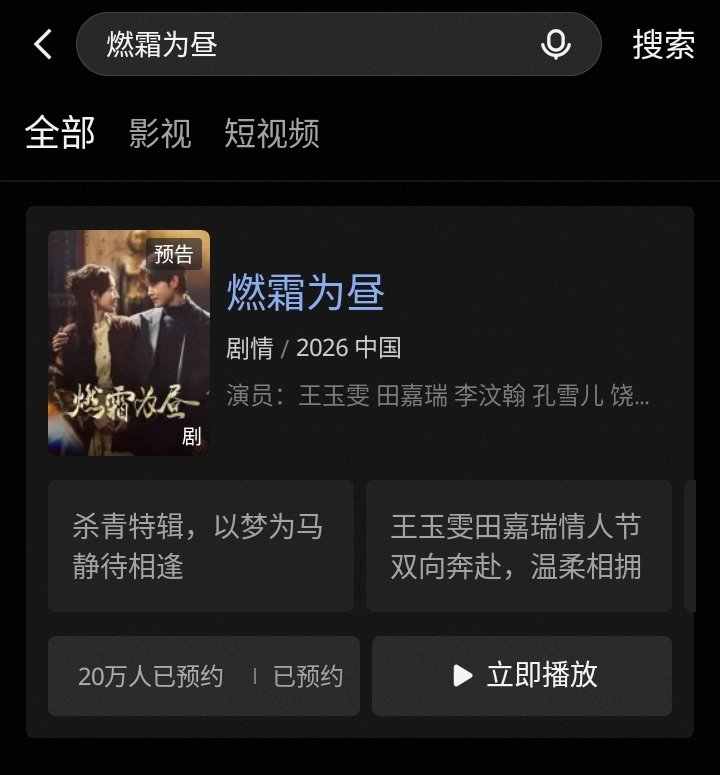Screen dimensions: 720x775
Task: Open the 王玉雯田嘉瑞情人节双向奔赴 clip
Action: pos(518,546)
